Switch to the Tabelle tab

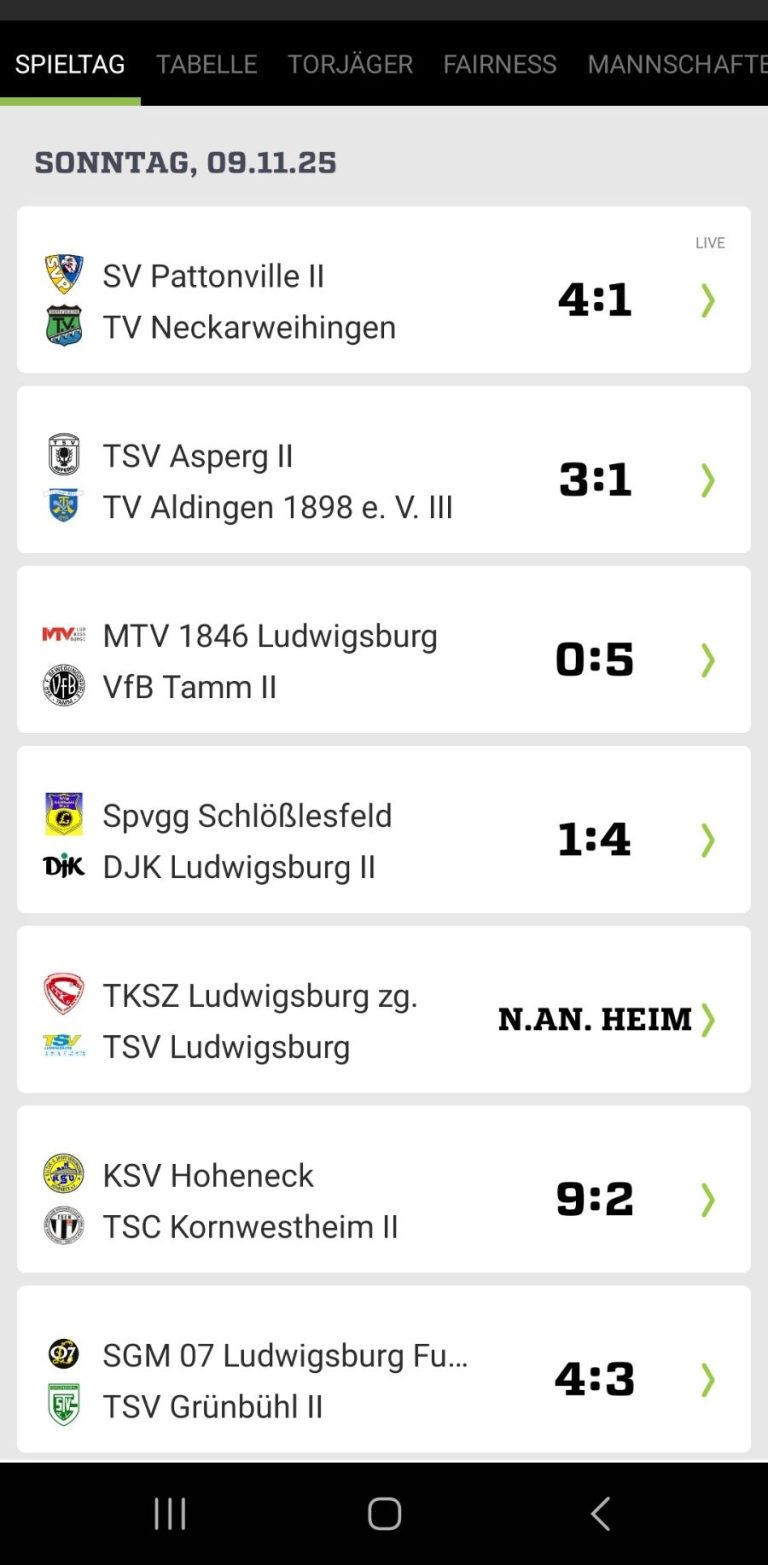pos(206,64)
